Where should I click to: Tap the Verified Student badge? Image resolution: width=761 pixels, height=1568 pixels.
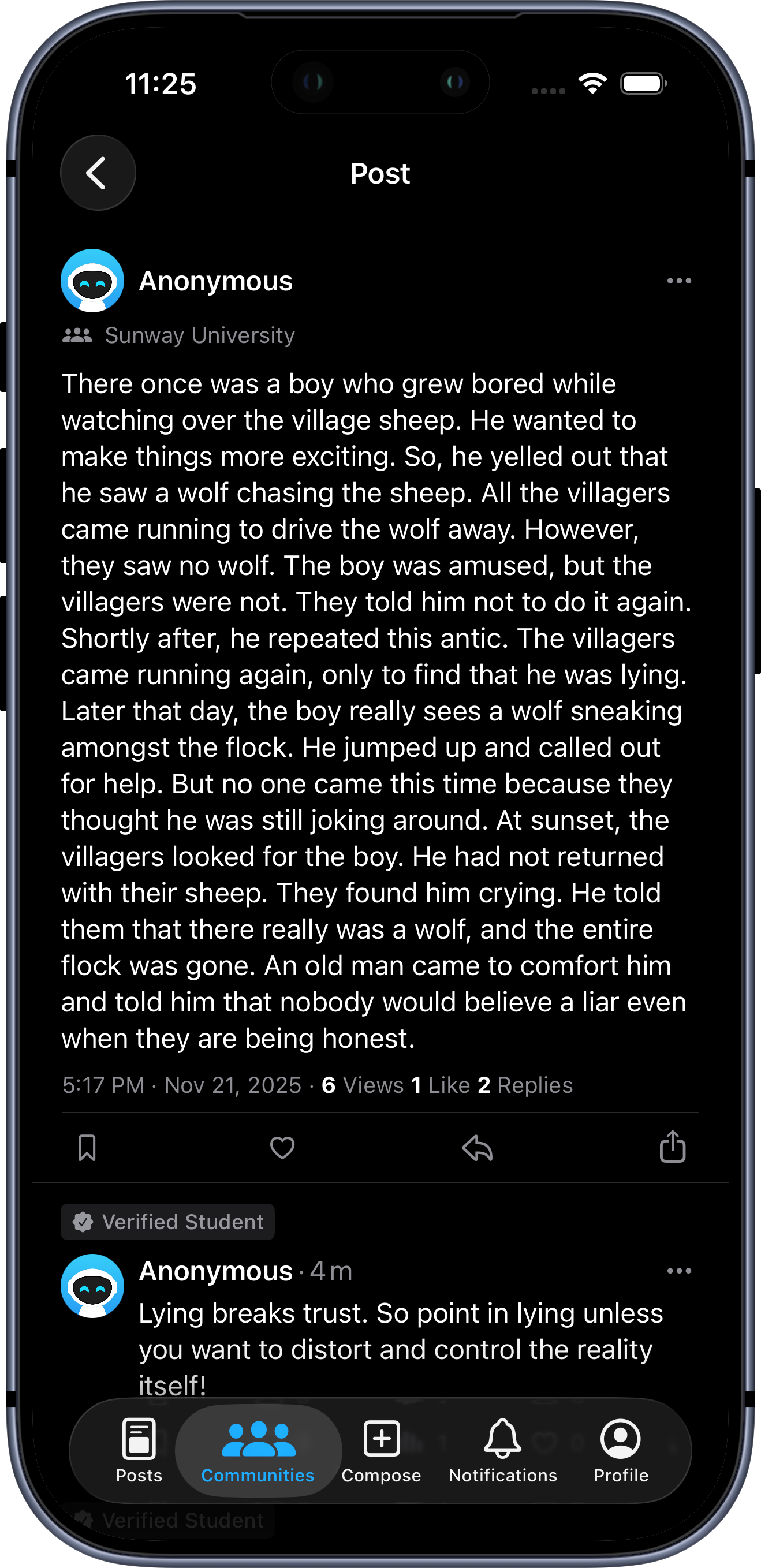click(167, 1222)
